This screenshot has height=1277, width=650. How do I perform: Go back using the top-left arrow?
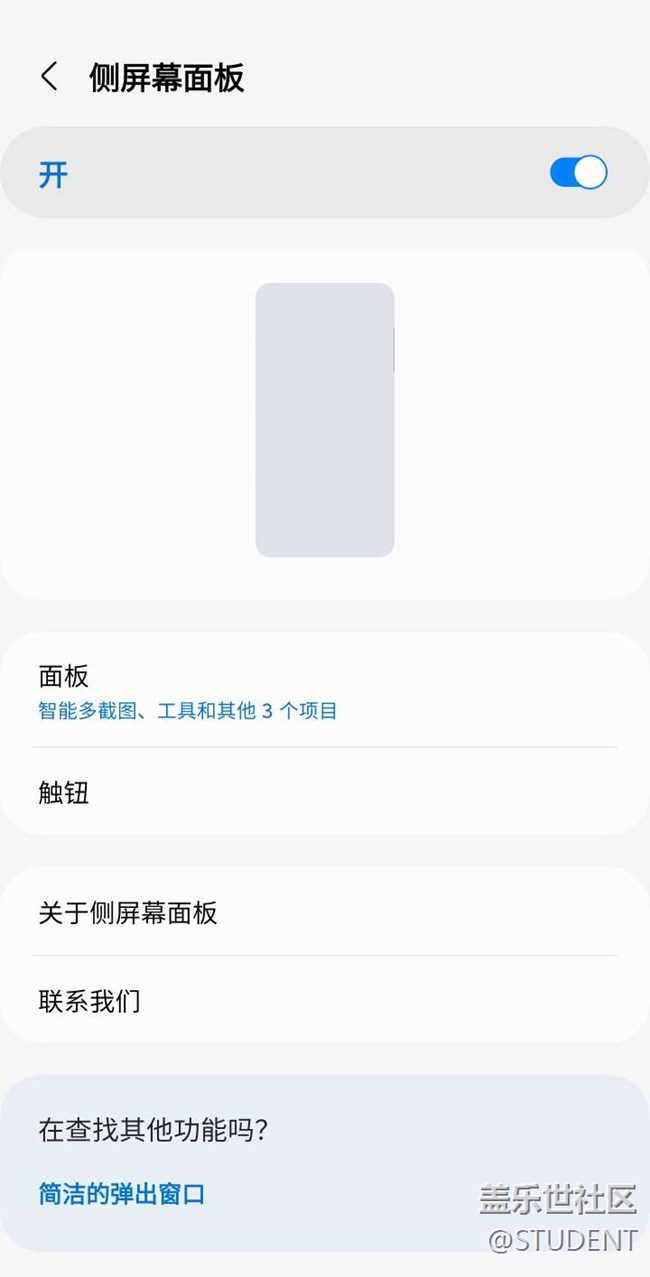pyautogui.click(x=49, y=77)
